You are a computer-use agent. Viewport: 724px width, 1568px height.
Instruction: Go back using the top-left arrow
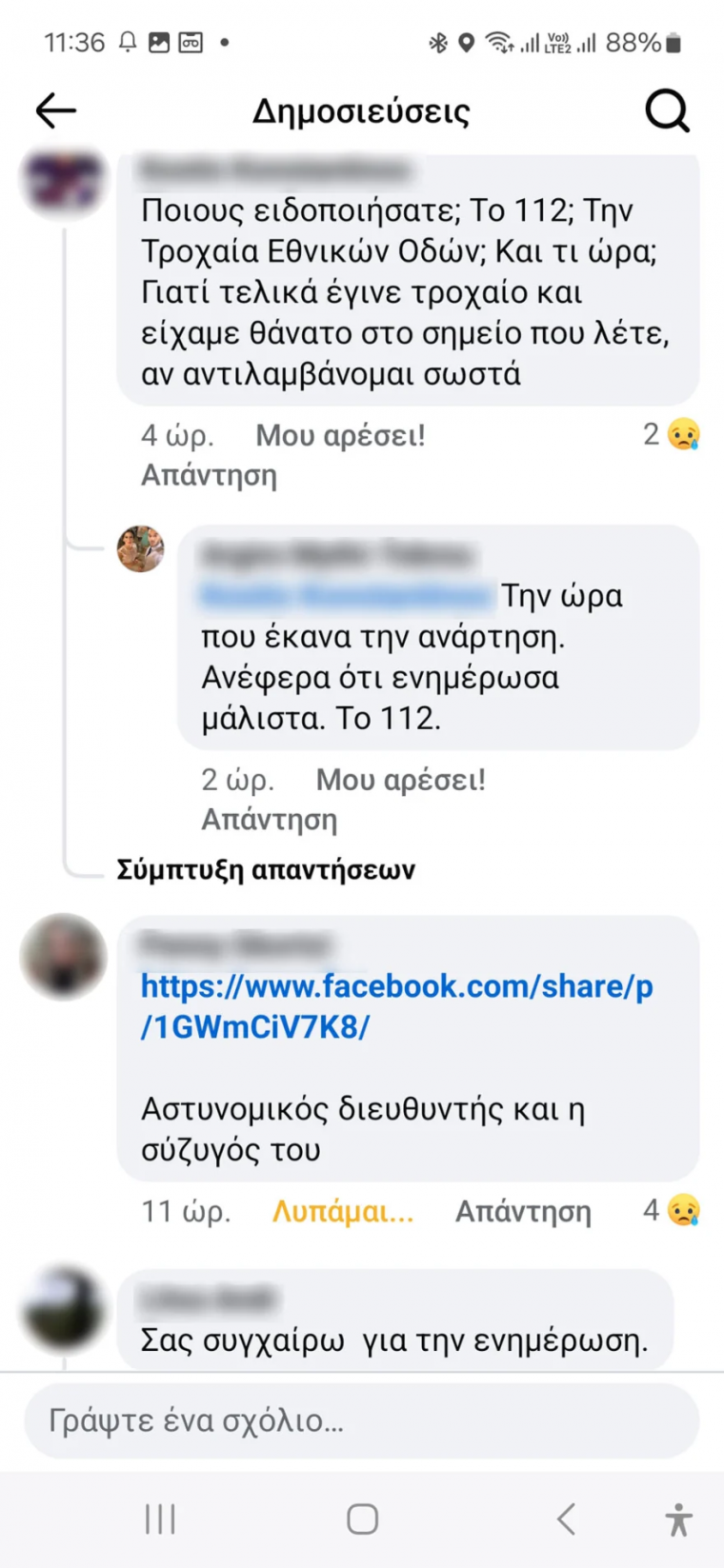55,111
